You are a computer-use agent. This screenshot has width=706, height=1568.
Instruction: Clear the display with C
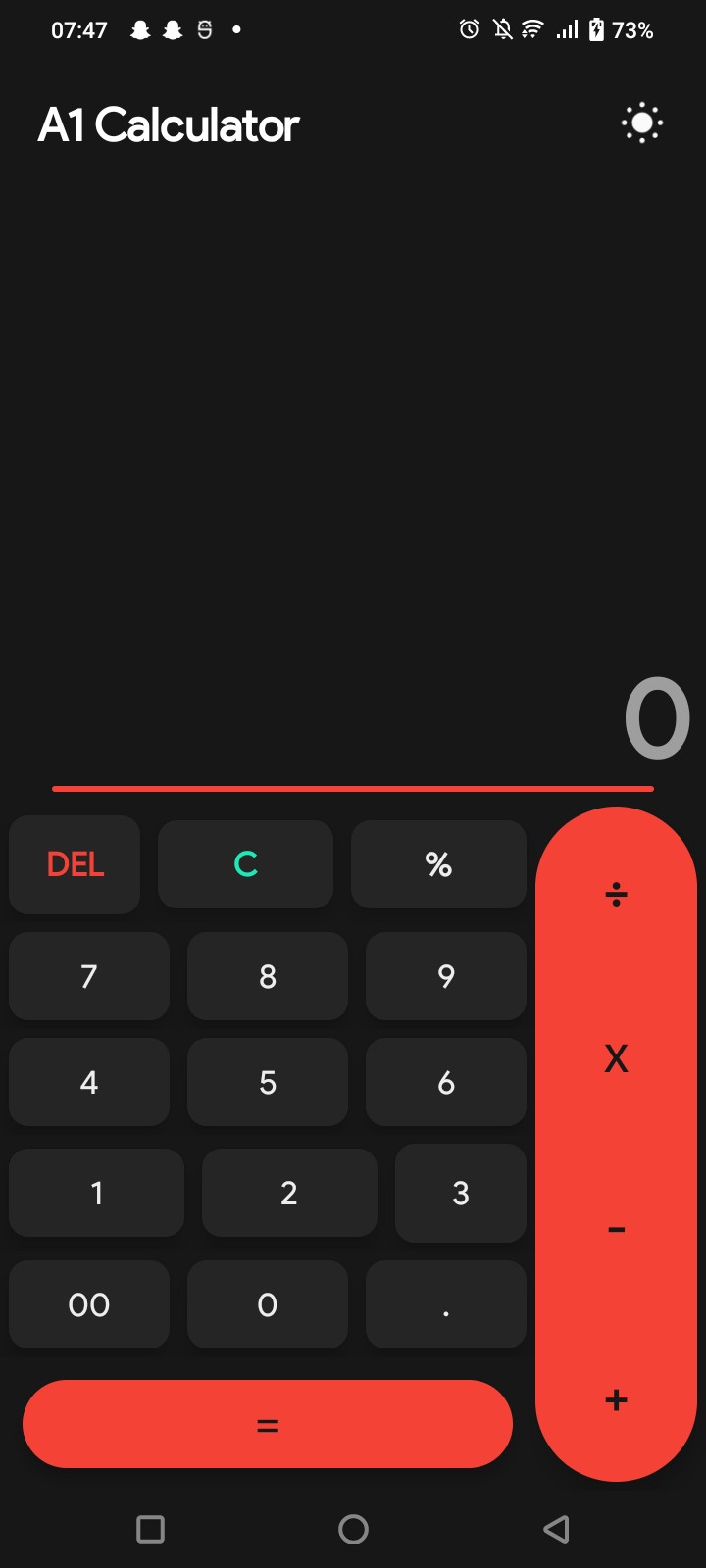tap(245, 864)
